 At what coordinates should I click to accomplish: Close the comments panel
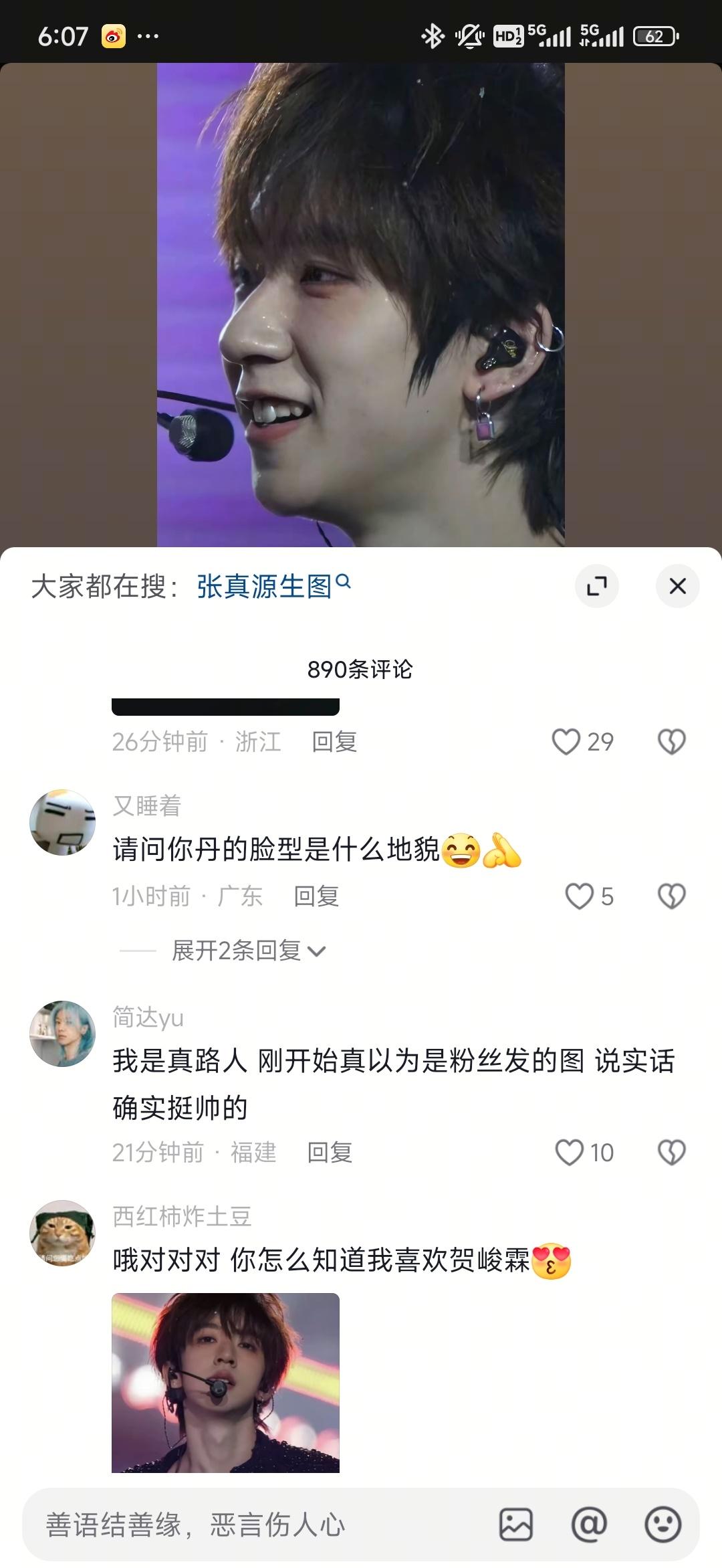tap(677, 586)
